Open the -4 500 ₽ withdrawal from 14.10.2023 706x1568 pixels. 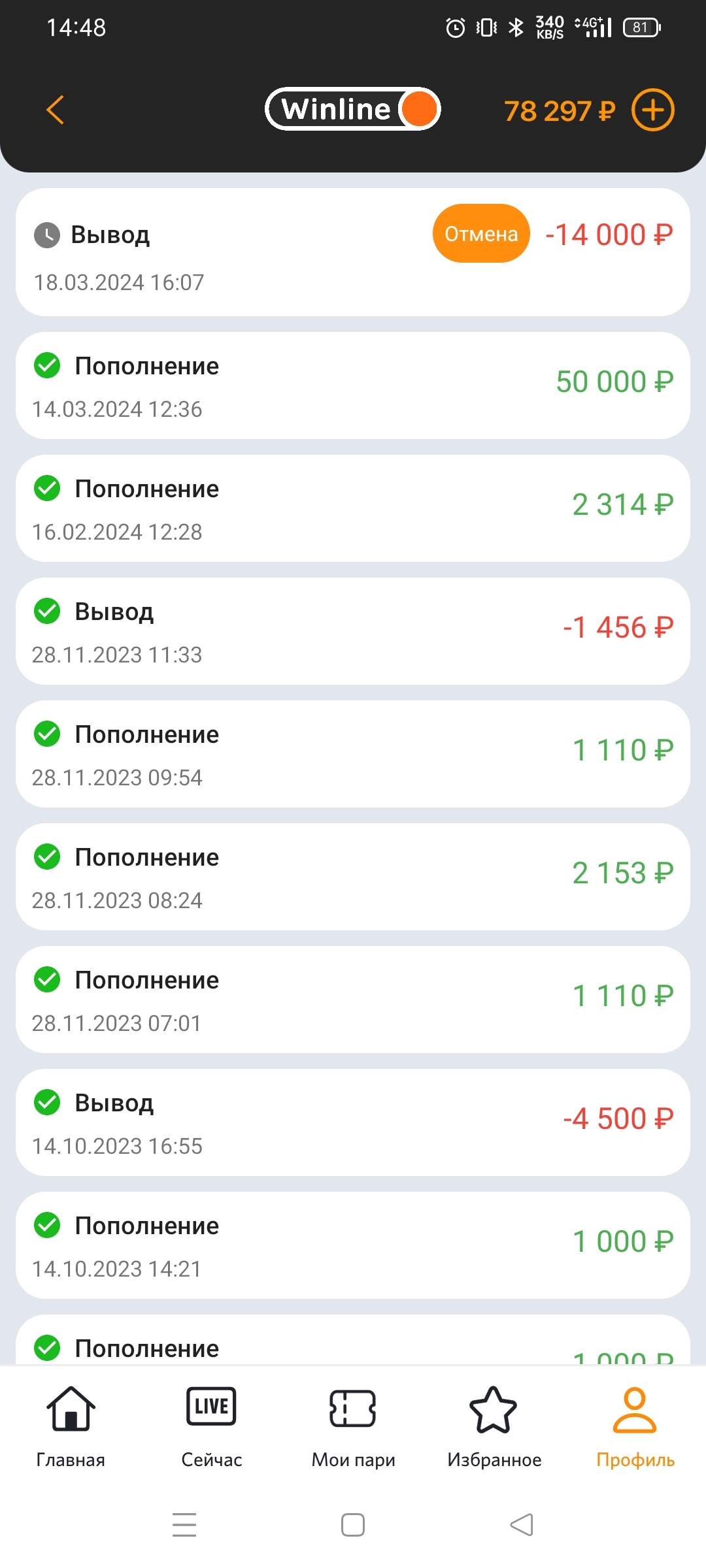coord(353,1122)
